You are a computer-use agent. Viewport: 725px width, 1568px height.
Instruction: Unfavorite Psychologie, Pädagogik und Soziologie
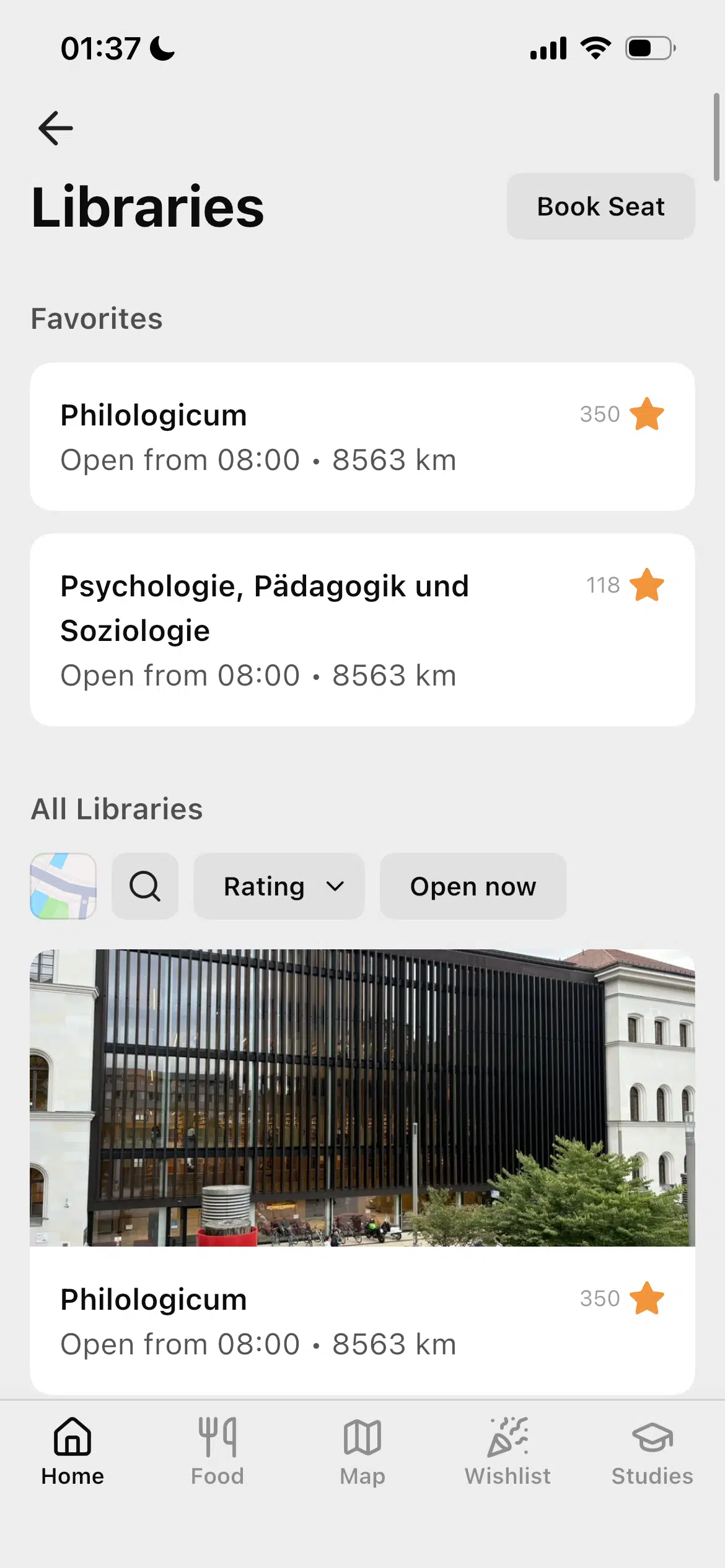click(x=647, y=584)
